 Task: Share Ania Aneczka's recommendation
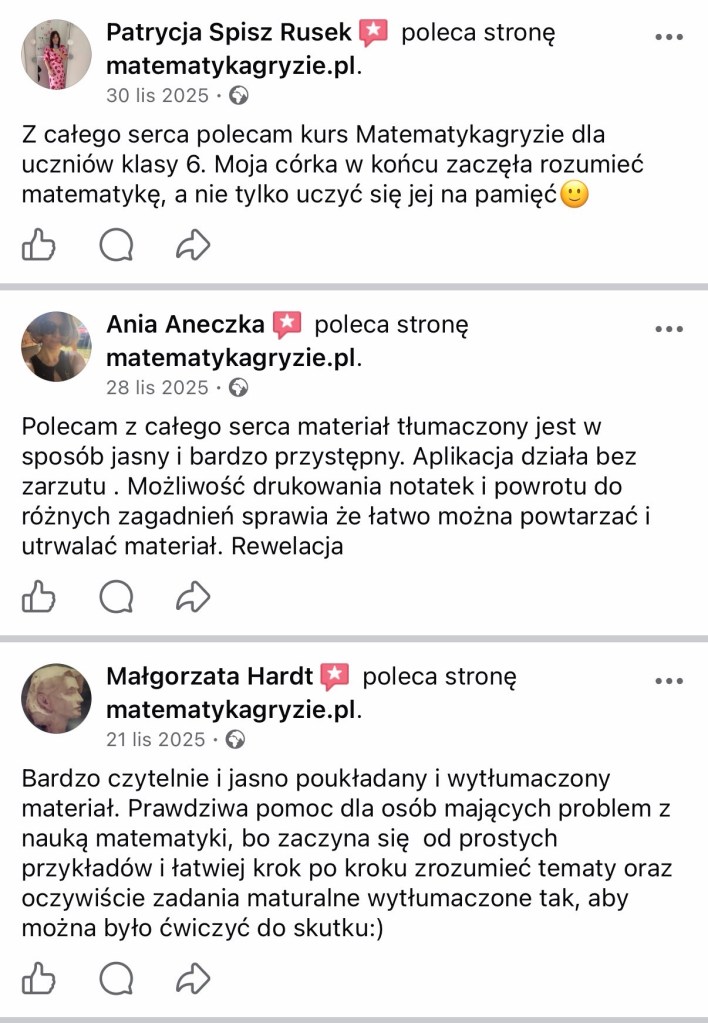coord(192,597)
